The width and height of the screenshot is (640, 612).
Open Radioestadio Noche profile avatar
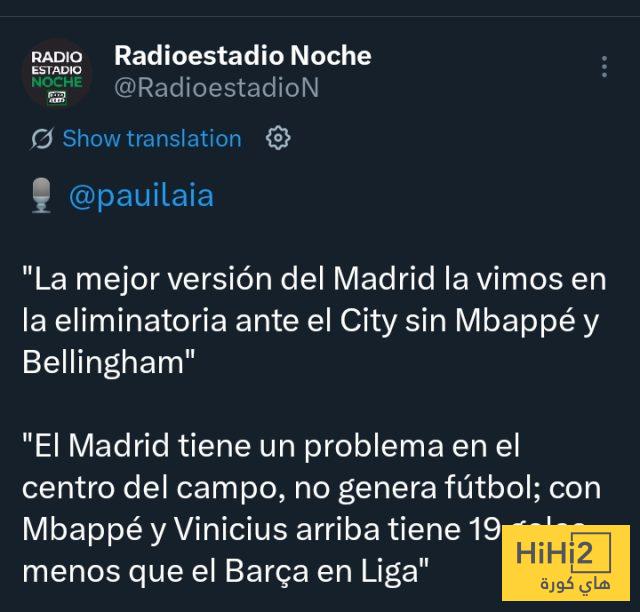pos(57,72)
